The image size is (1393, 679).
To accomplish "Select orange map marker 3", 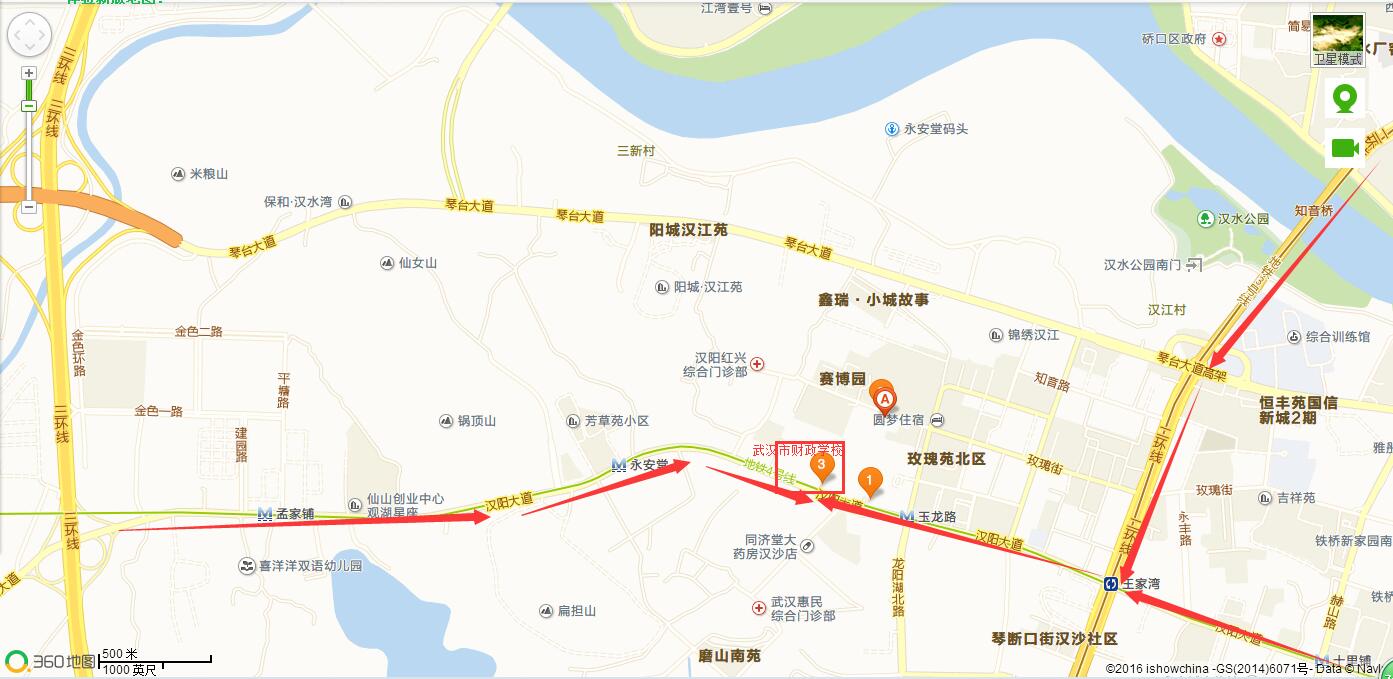I will pos(822,467).
